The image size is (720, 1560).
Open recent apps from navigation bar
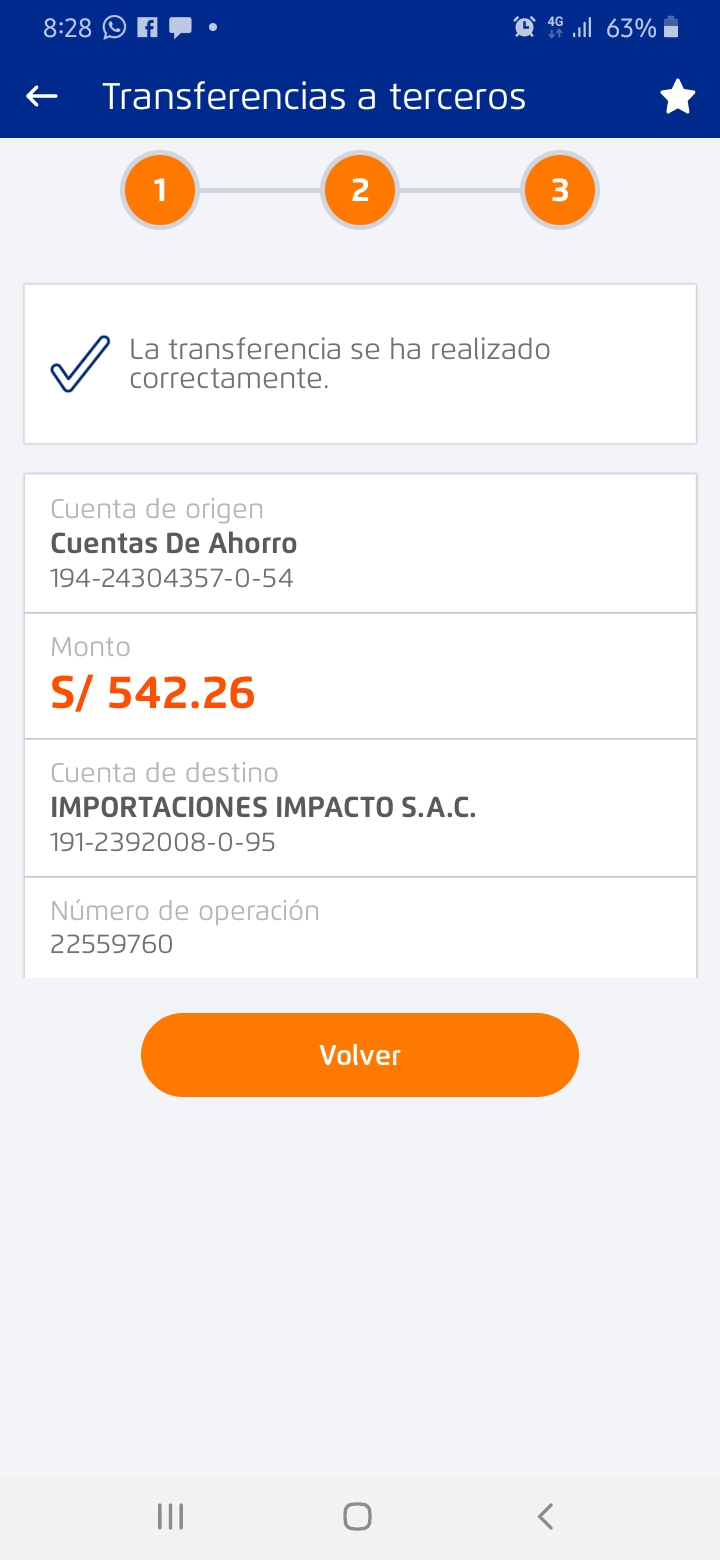(171, 1517)
